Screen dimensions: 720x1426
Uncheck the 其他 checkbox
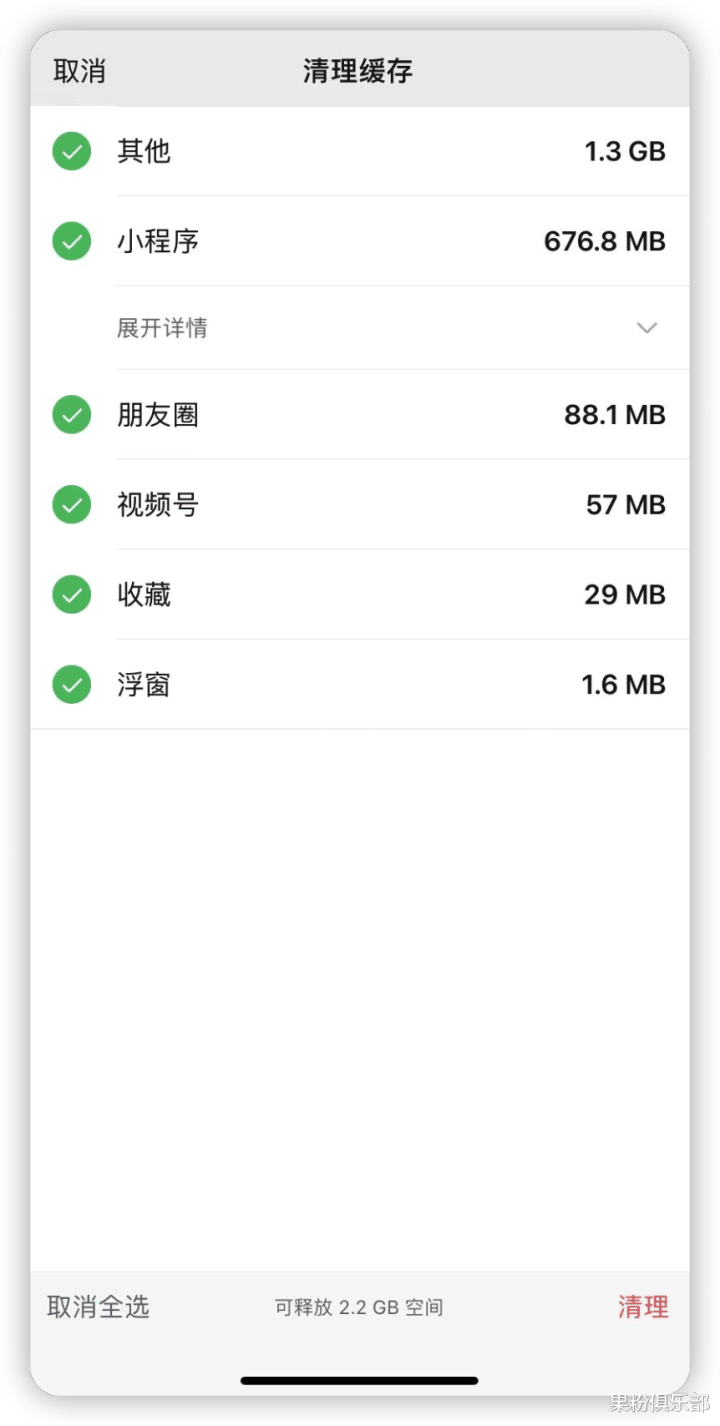72,151
